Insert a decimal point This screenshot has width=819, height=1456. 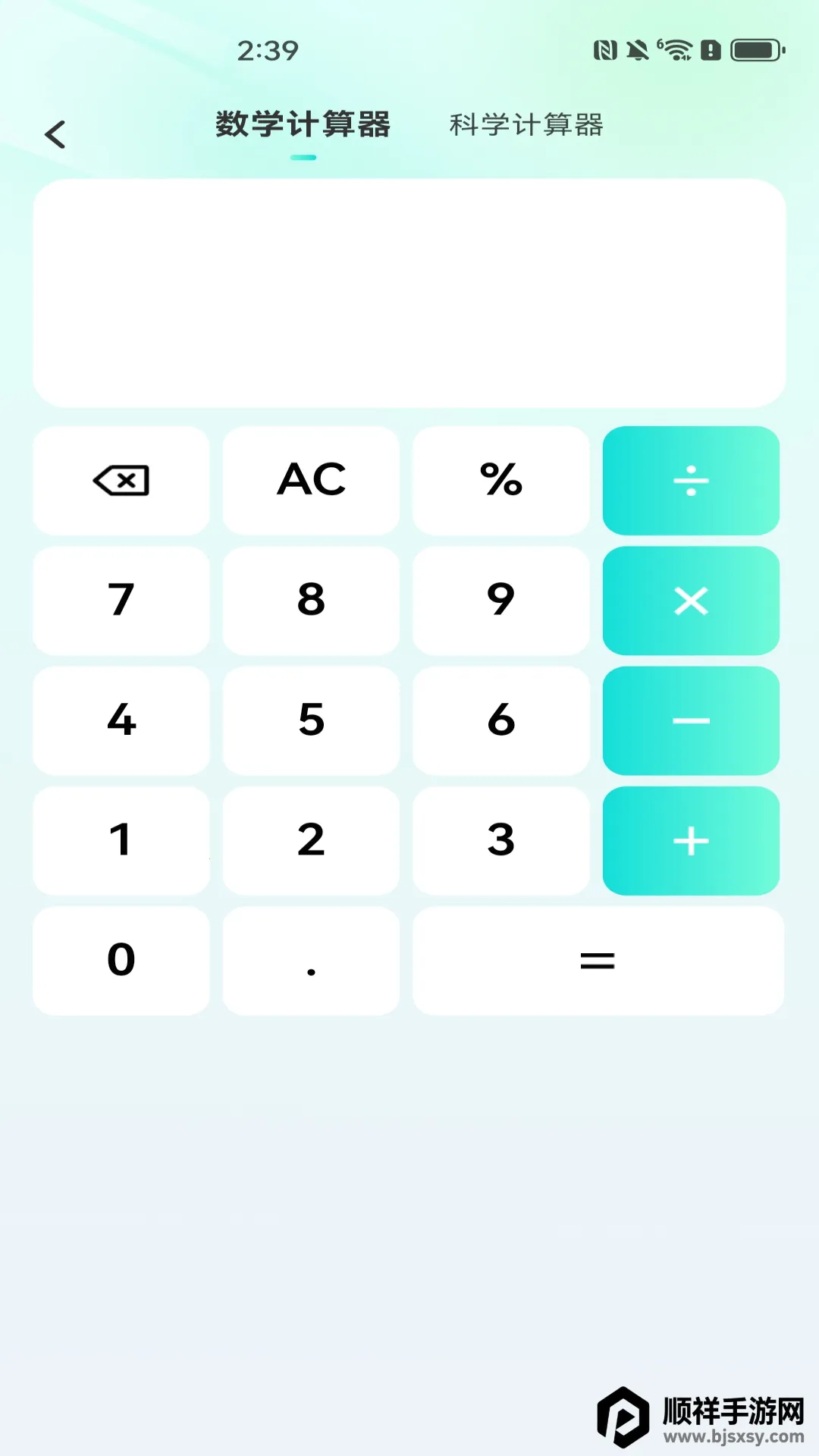click(x=311, y=960)
